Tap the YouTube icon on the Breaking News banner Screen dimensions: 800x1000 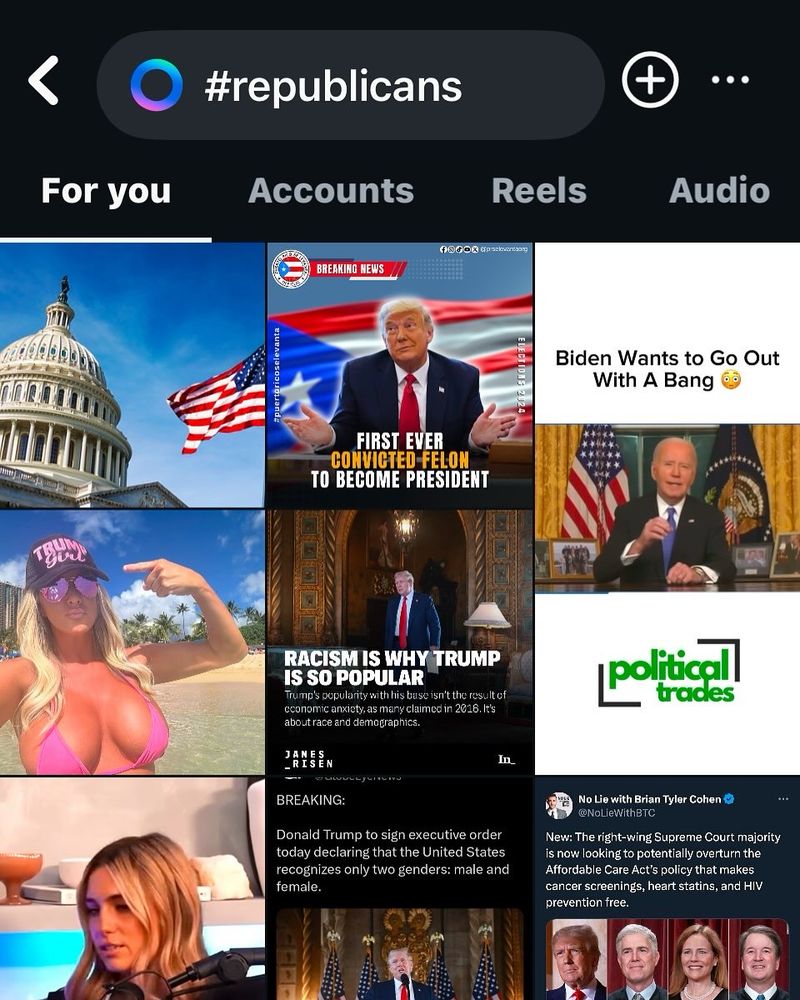[468, 249]
